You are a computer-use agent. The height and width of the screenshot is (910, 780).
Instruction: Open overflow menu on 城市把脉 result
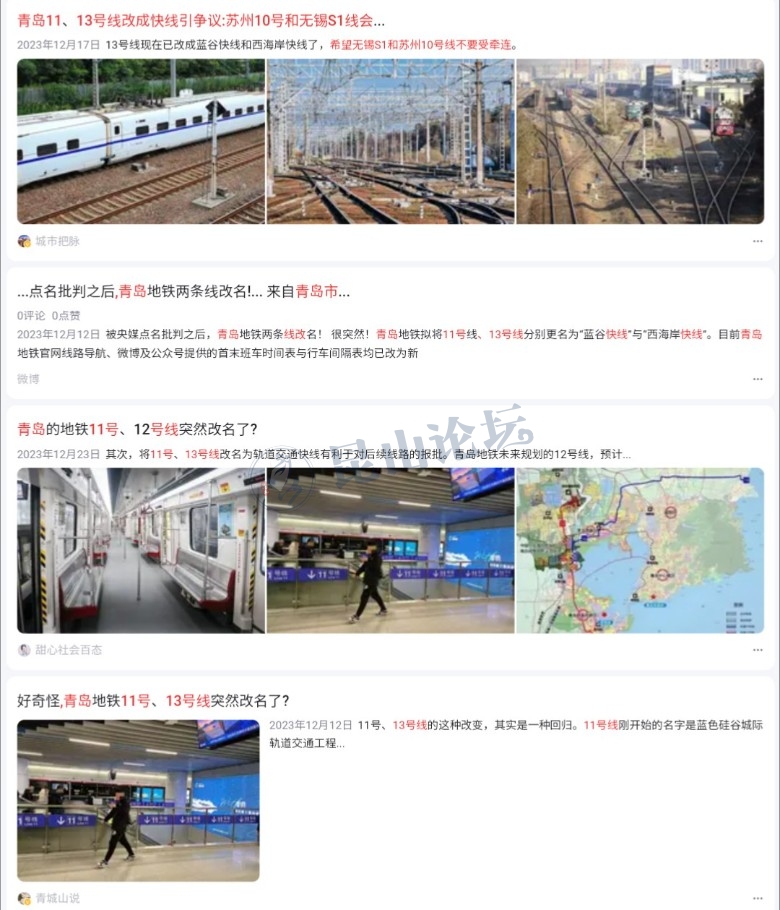757,241
